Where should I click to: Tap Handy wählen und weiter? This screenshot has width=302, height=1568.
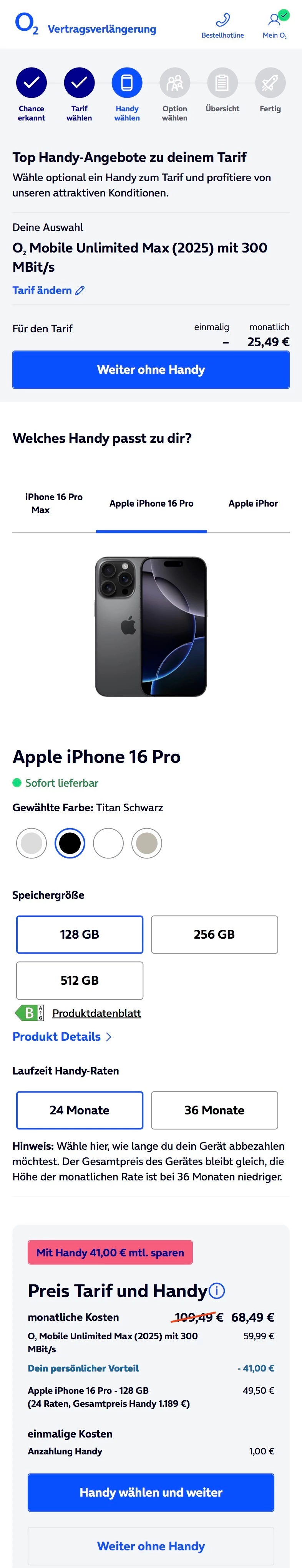pos(151,1492)
